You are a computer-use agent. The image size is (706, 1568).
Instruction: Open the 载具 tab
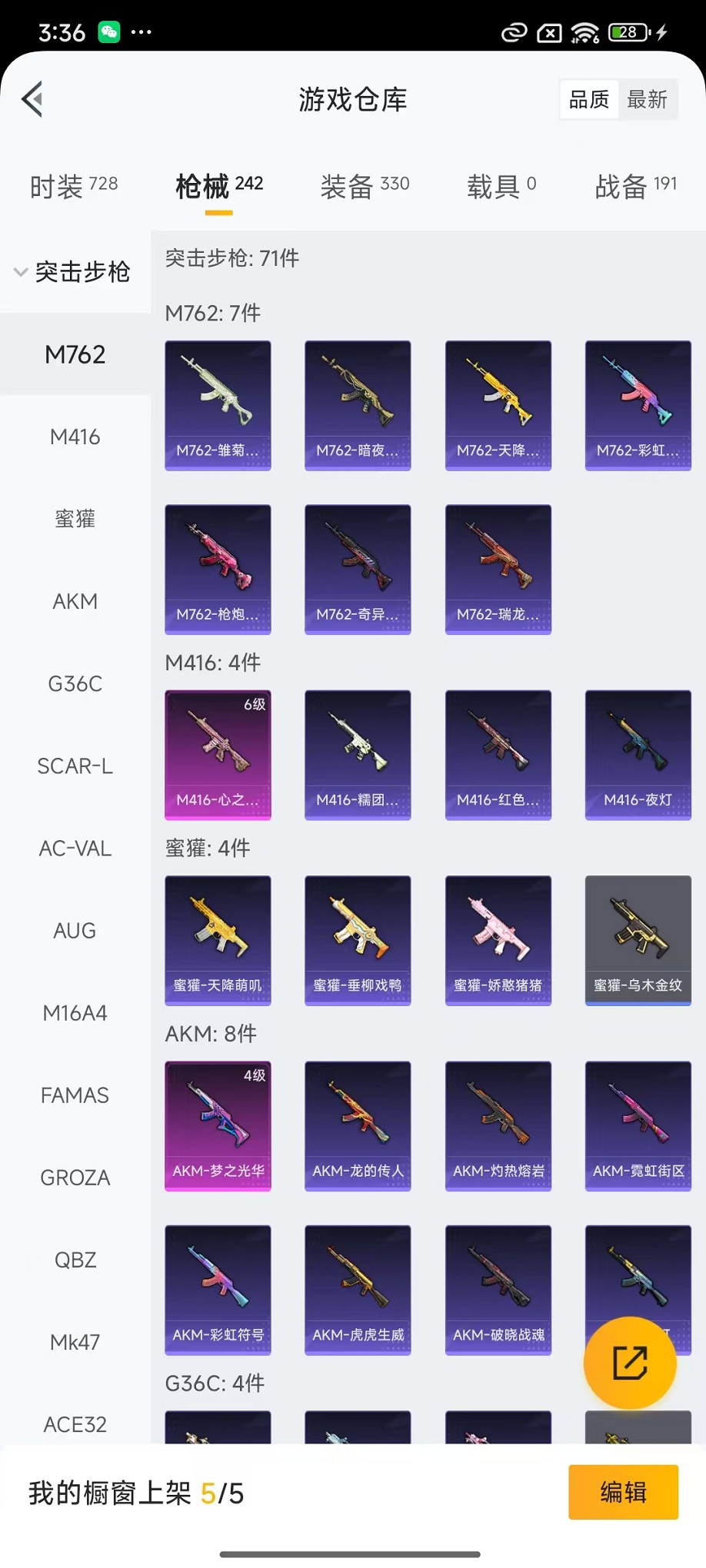coord(501,186)
